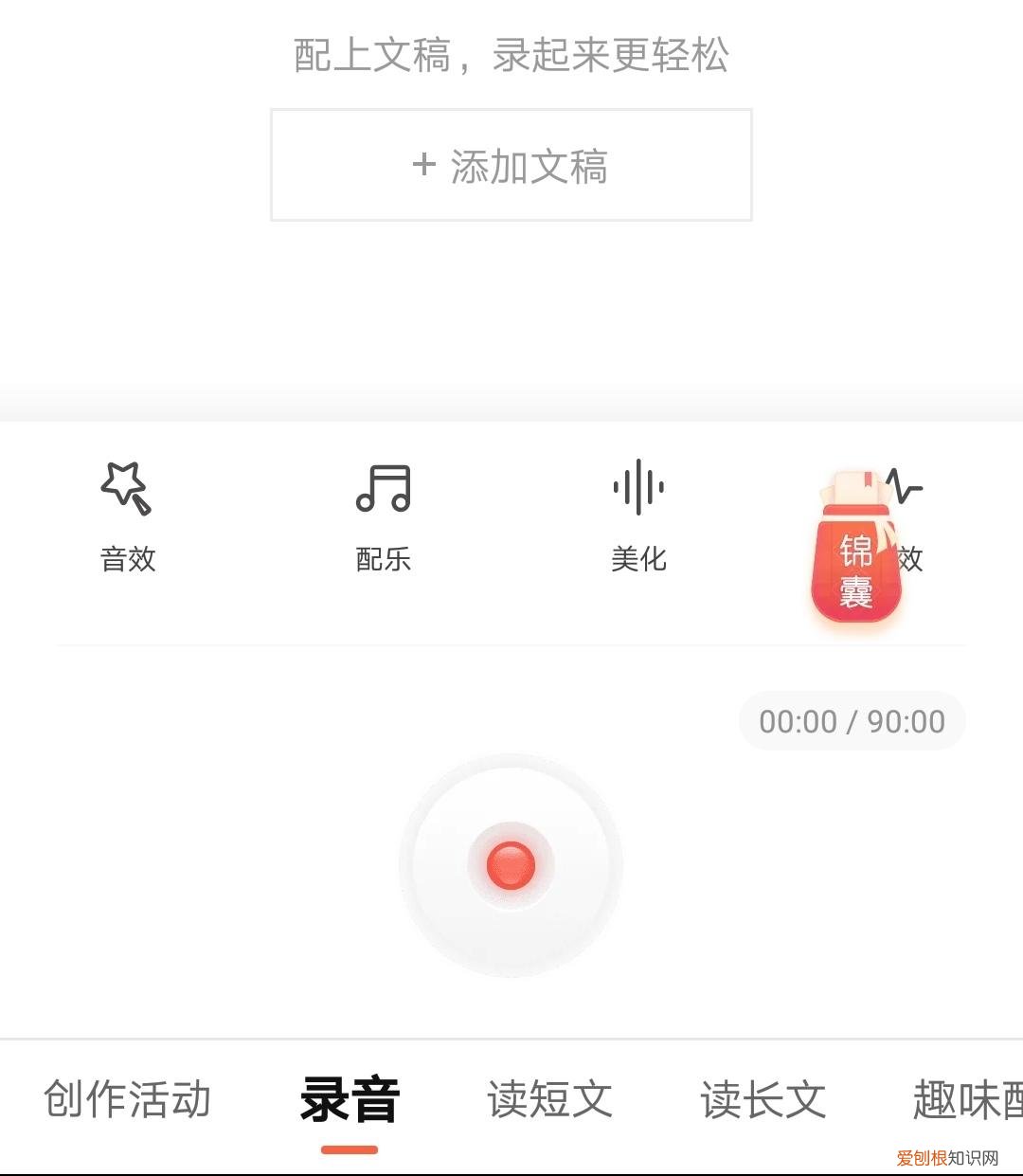
Task: Tap the 配上文稿，录起来更轻松 hint text
Action: click(x=511, y=57)
